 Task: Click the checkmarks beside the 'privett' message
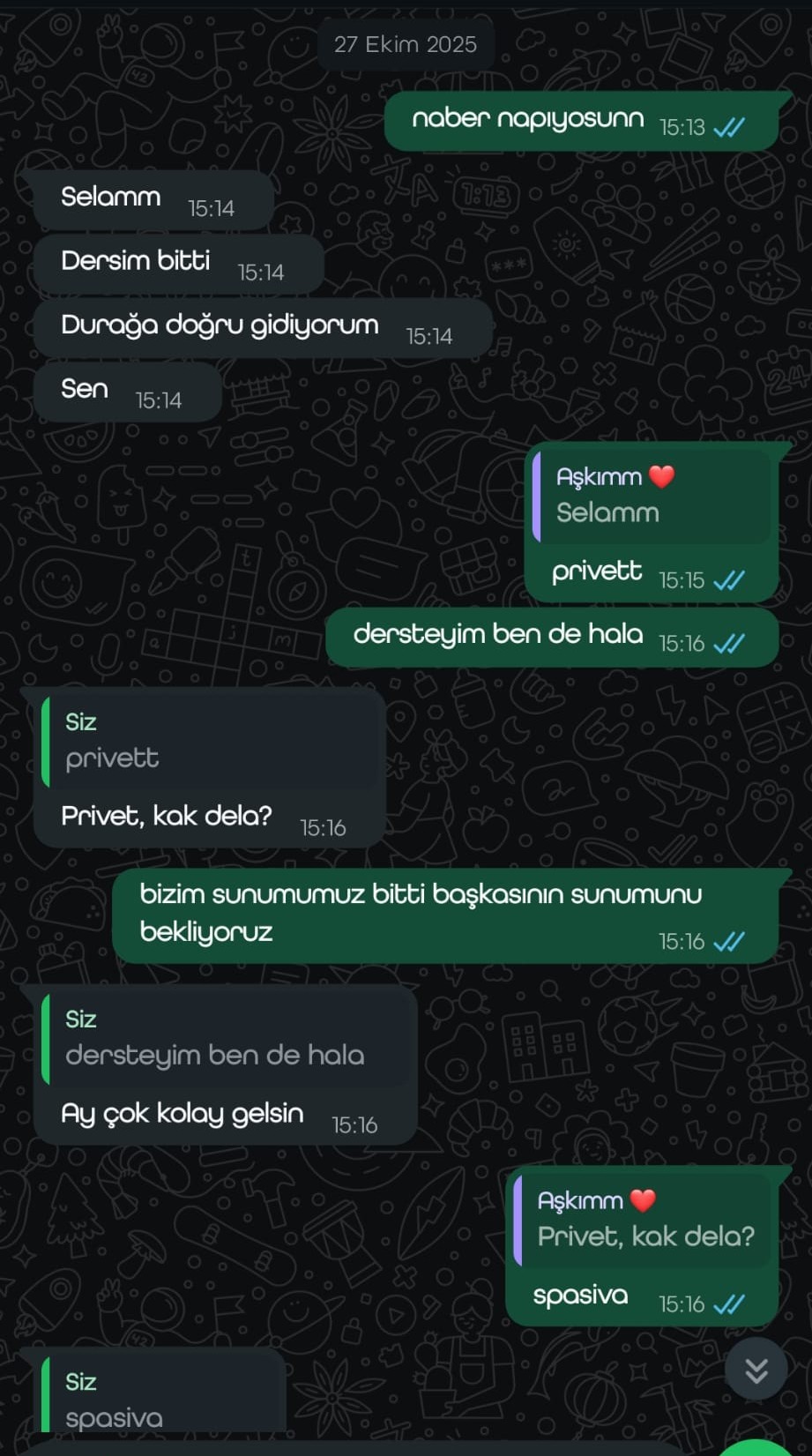coord(730,579)
